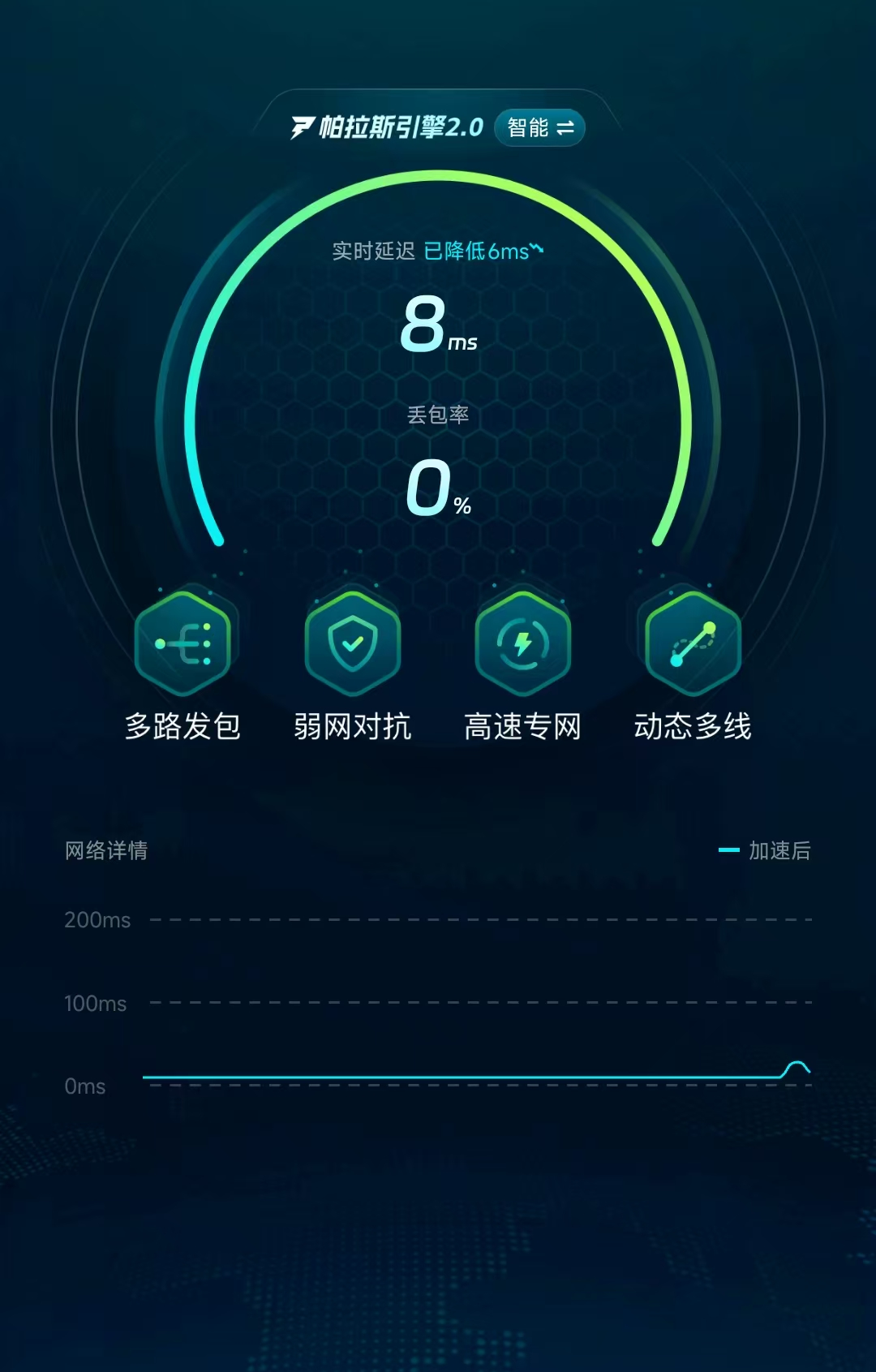Open the 动态多线 feature
Image resolution: width=876 pixels, height=1372 pixels.
[x=693, y=644]
